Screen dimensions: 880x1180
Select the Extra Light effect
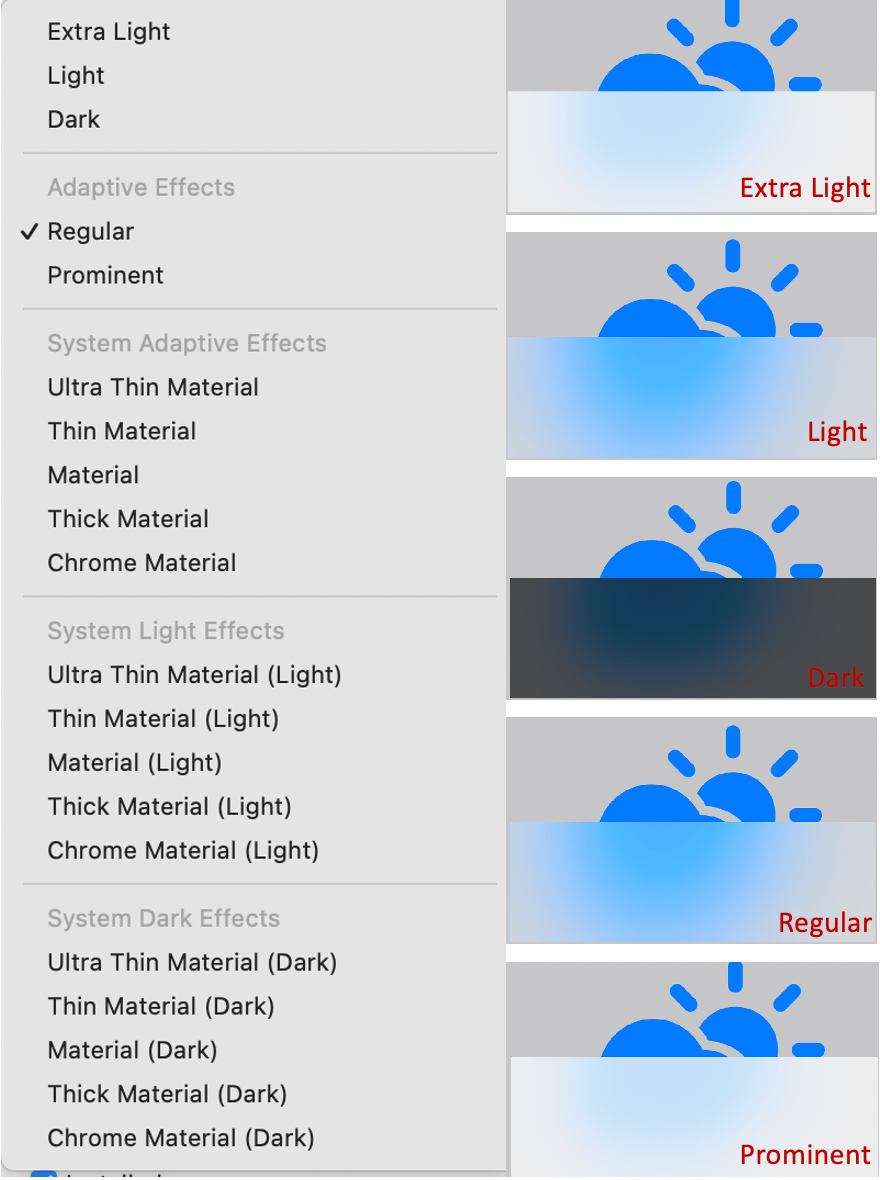point(108,31)
